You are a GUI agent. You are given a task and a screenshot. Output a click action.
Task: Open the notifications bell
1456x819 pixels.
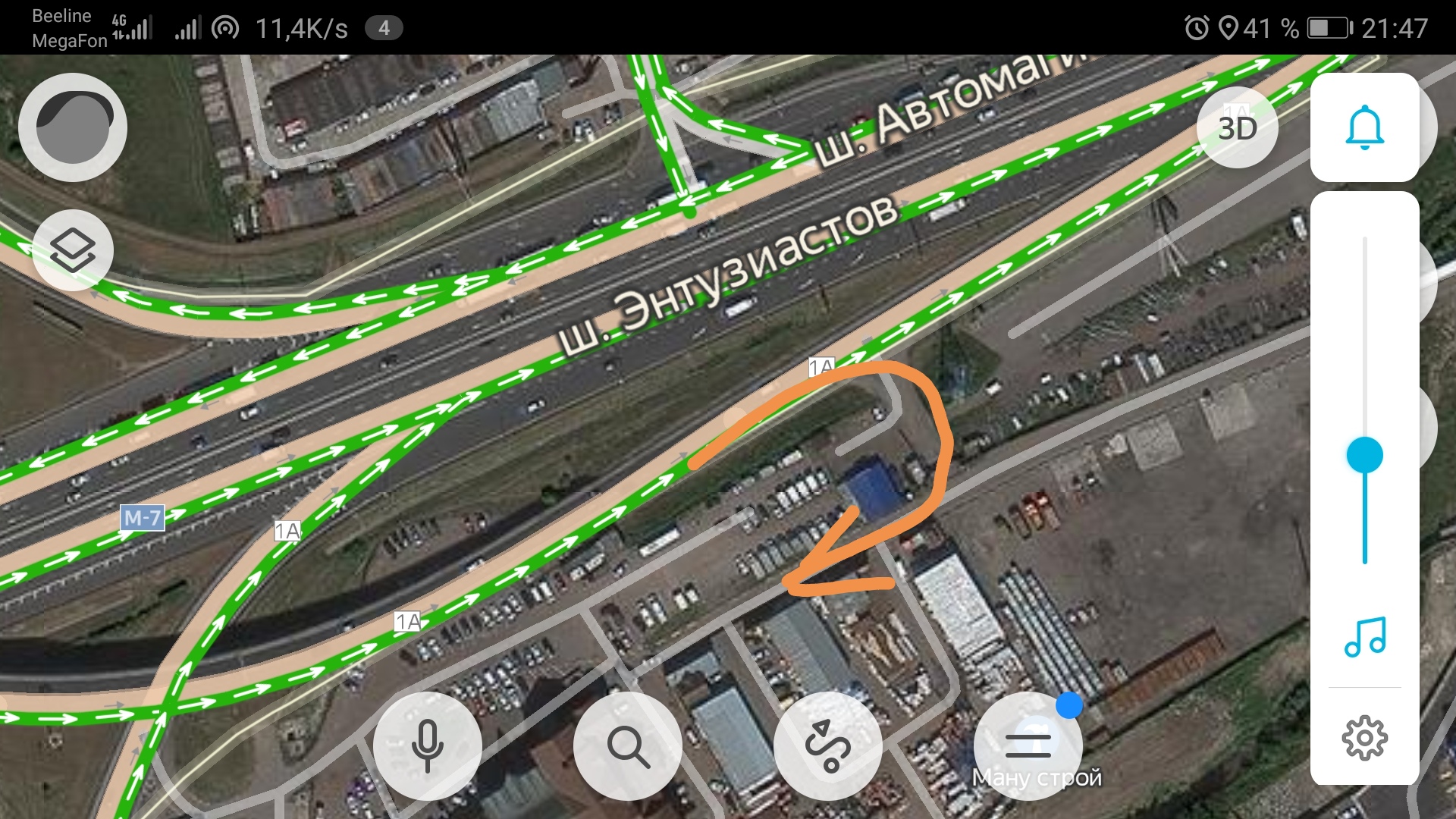1364,127
